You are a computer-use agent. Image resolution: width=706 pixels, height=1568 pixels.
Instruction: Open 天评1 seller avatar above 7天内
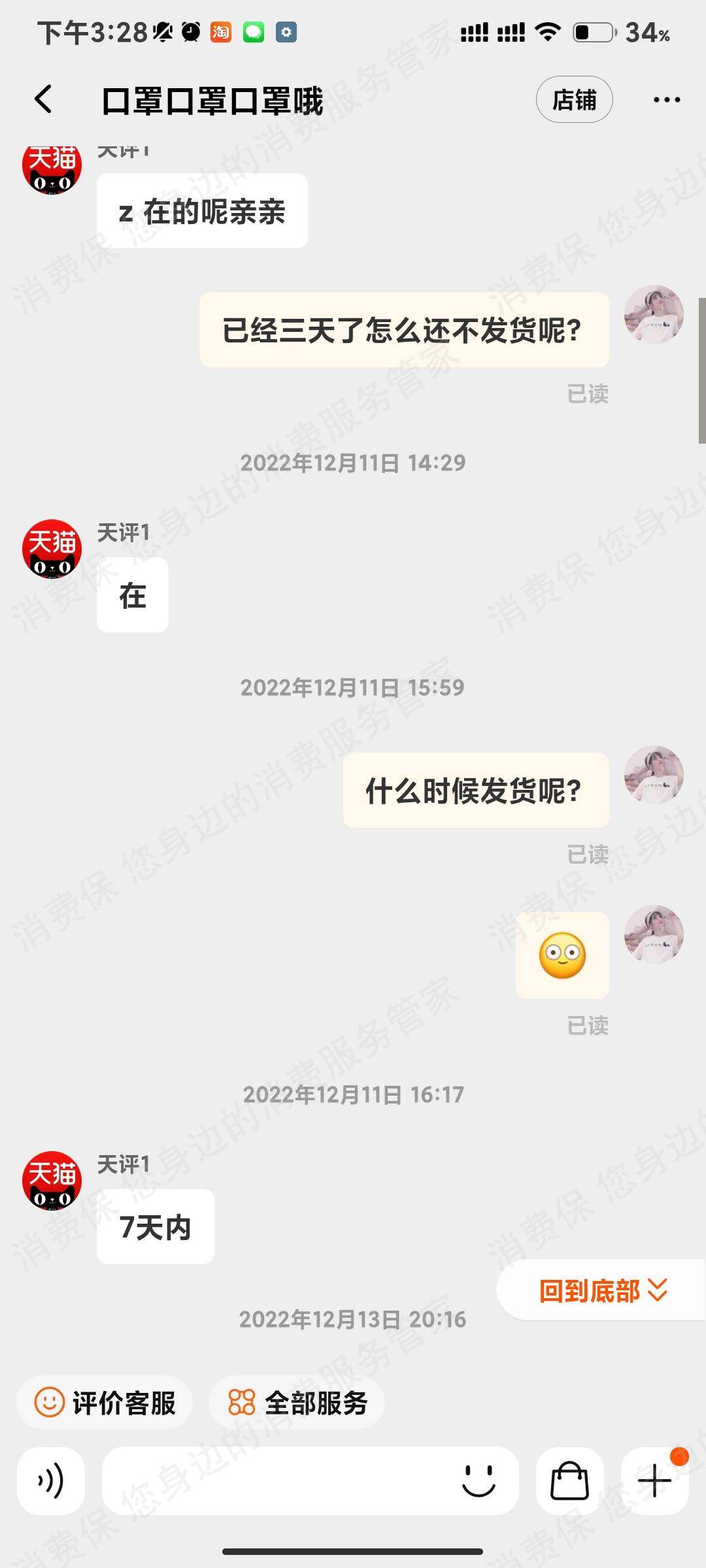tap(52, 1180)
